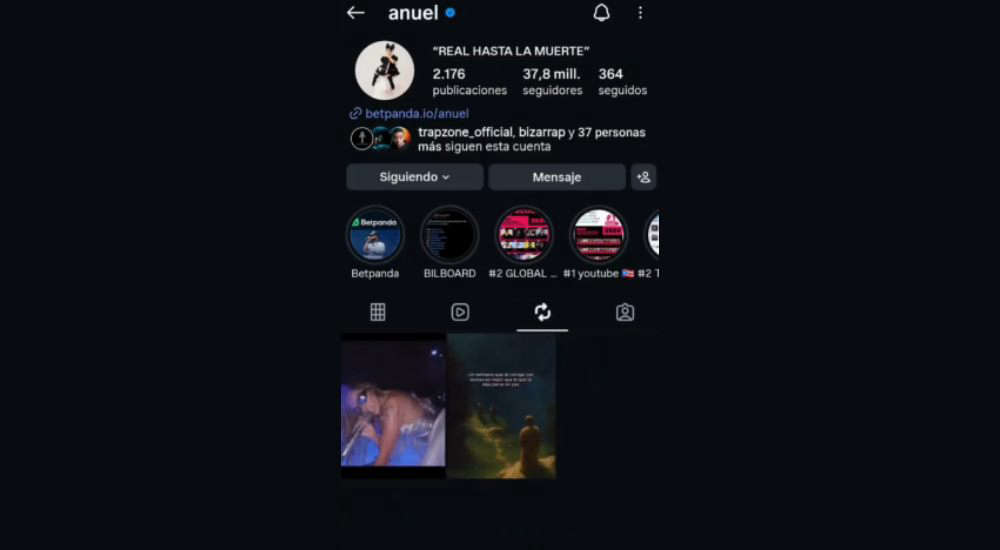1000x550 pixels.
Task: Open the notifications bell for anuel
Action: [601, 13]
